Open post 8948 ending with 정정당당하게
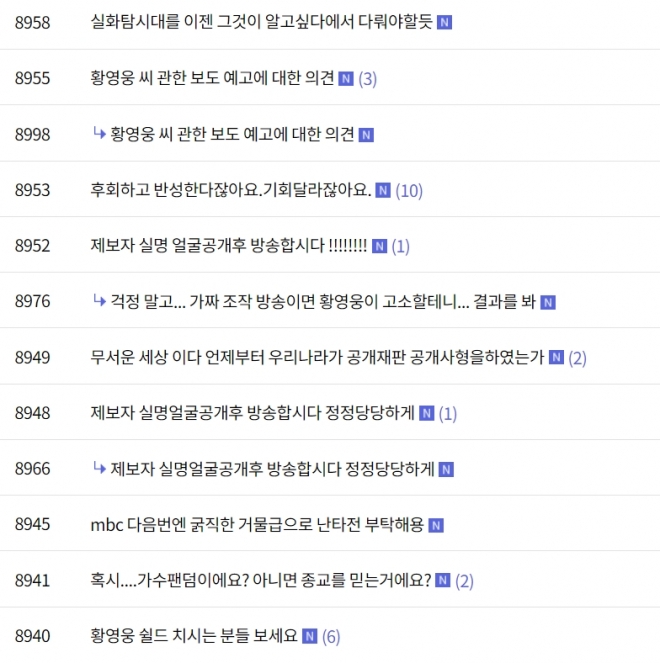The width and height of the screenshot is (660, 663). tap(252, 413)
